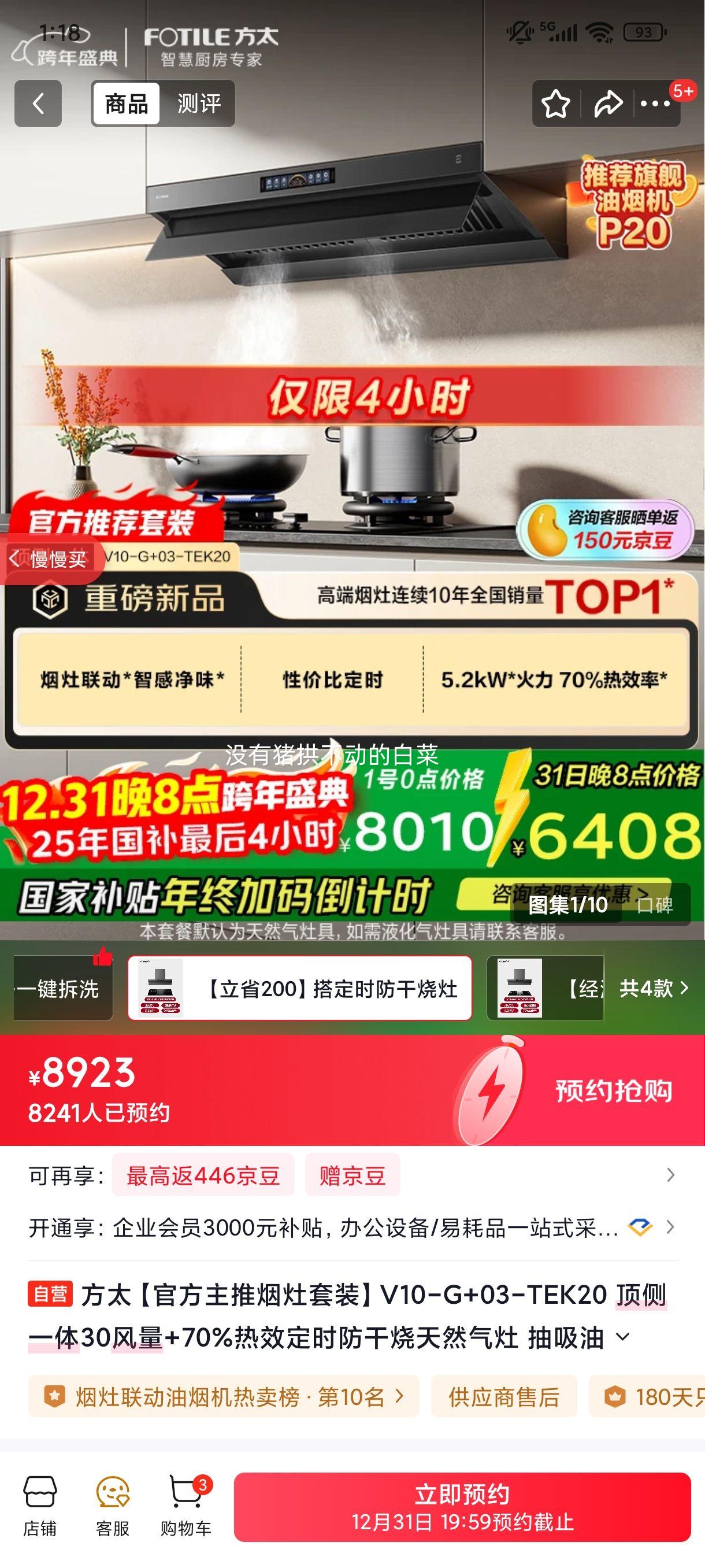Tap the back arrow at top left
705x1568 pixels.
39,103
